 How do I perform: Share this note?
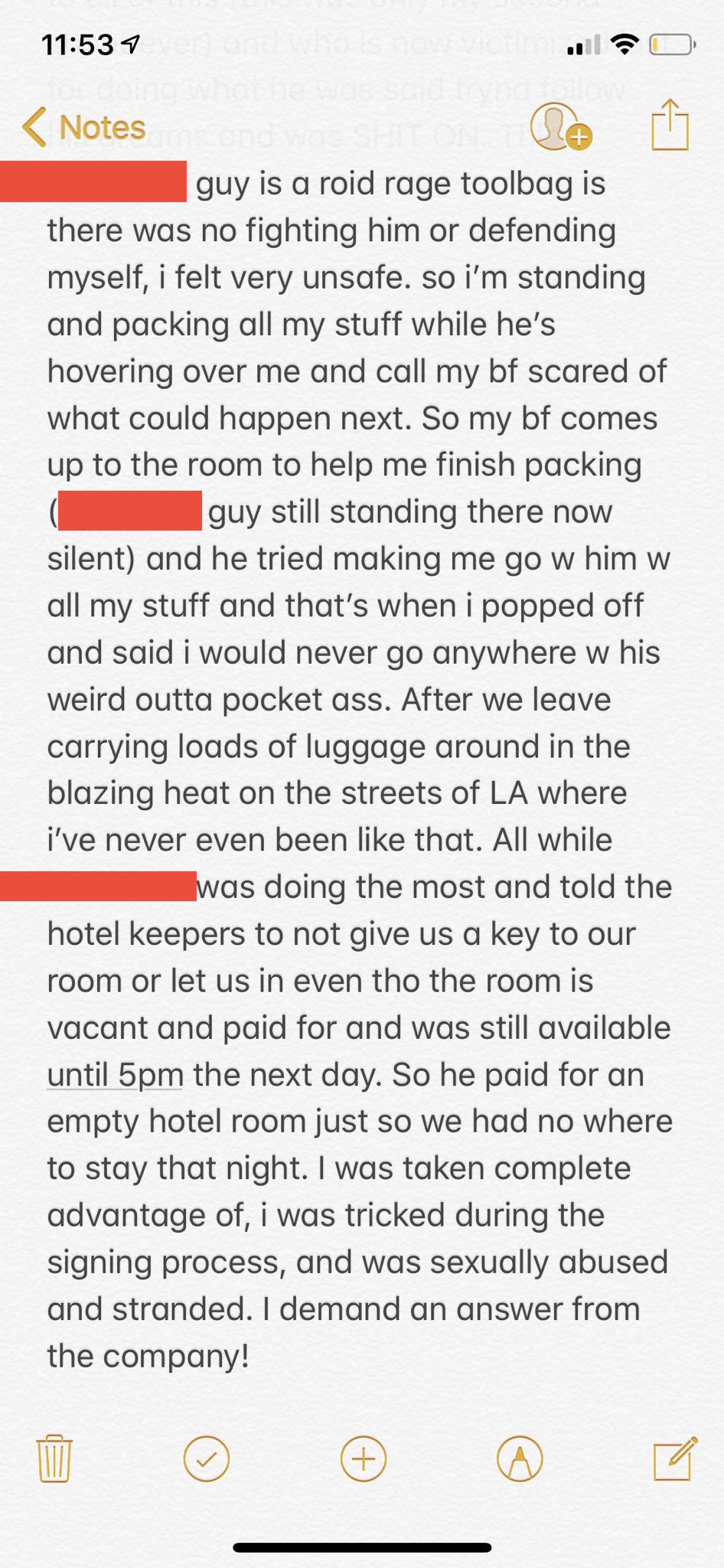click(670, 125)
